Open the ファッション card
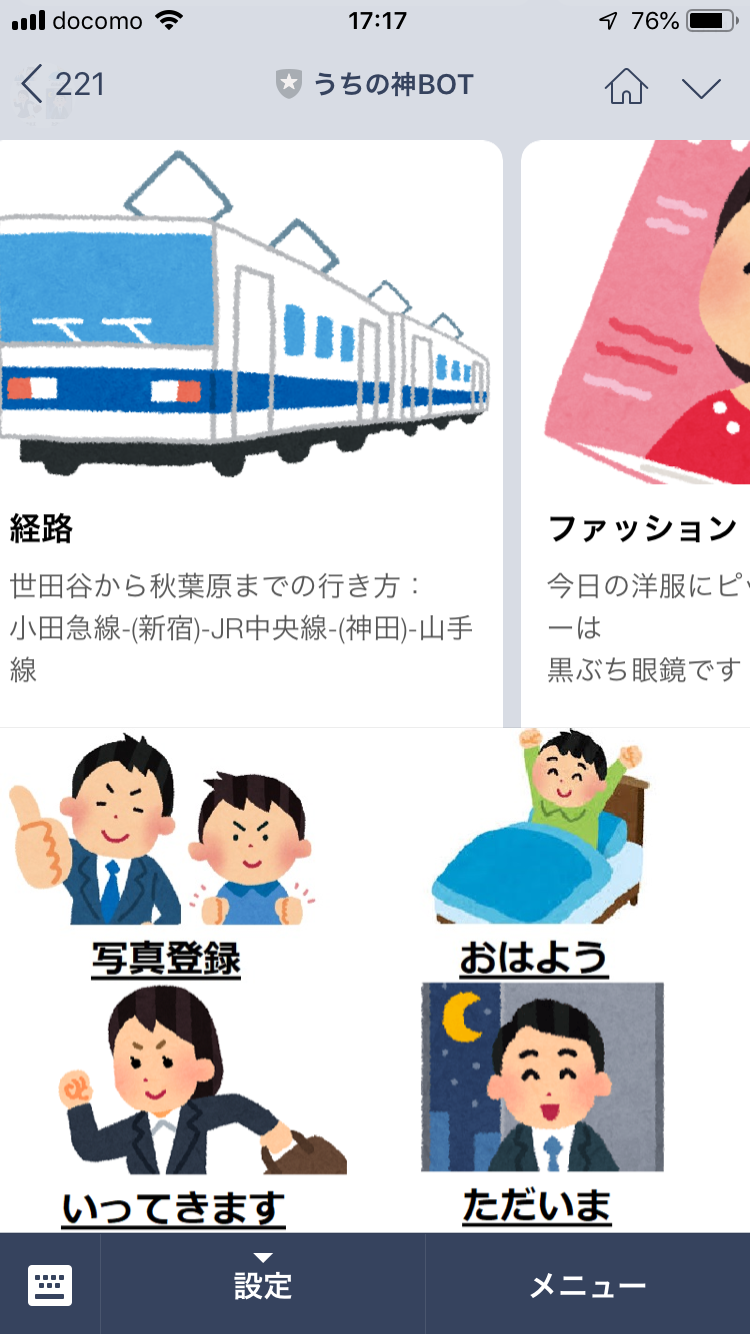The image size is (750, 1334). click(x=640, y=430)
